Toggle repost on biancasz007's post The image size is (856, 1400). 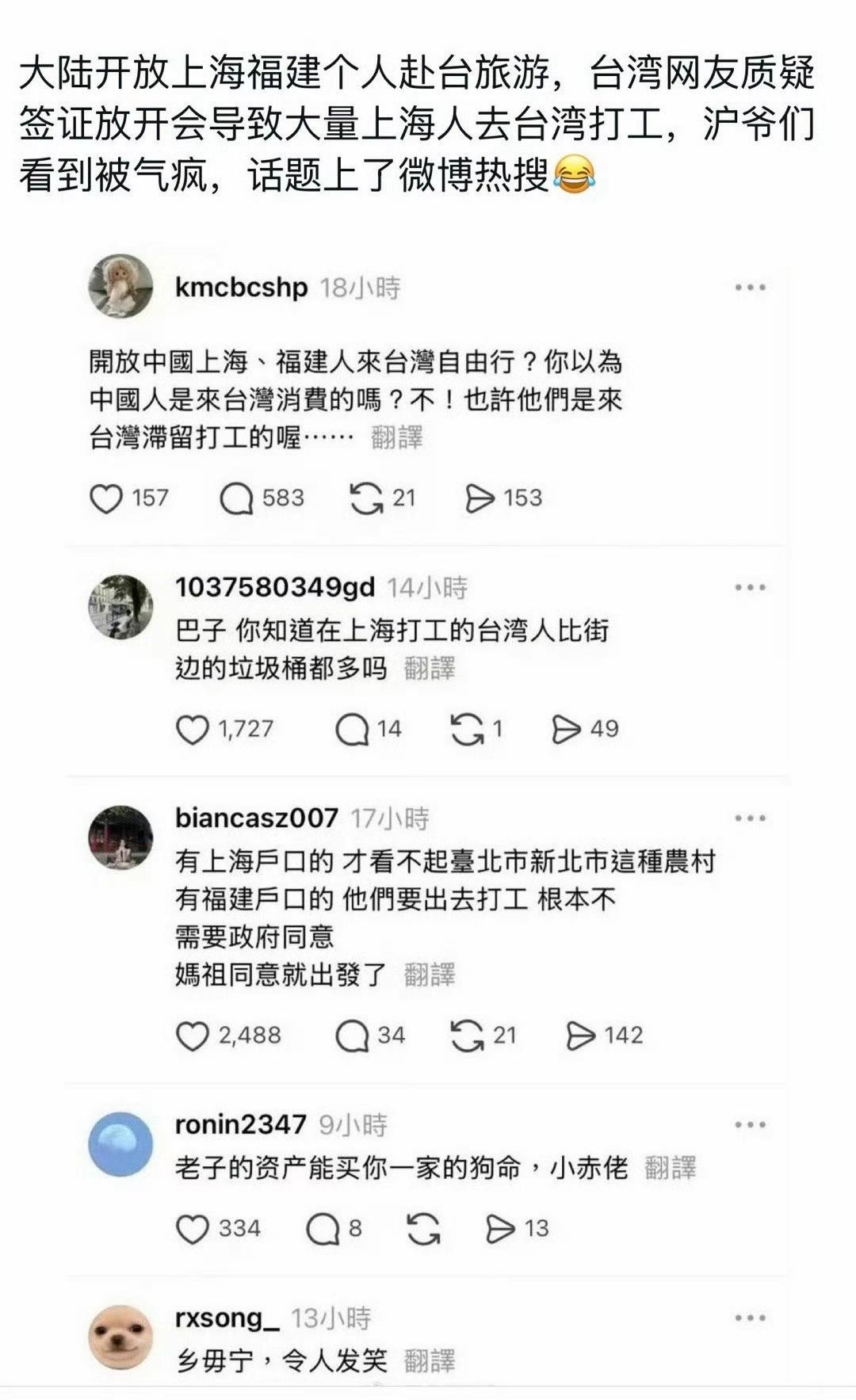tap(465, 1034)
